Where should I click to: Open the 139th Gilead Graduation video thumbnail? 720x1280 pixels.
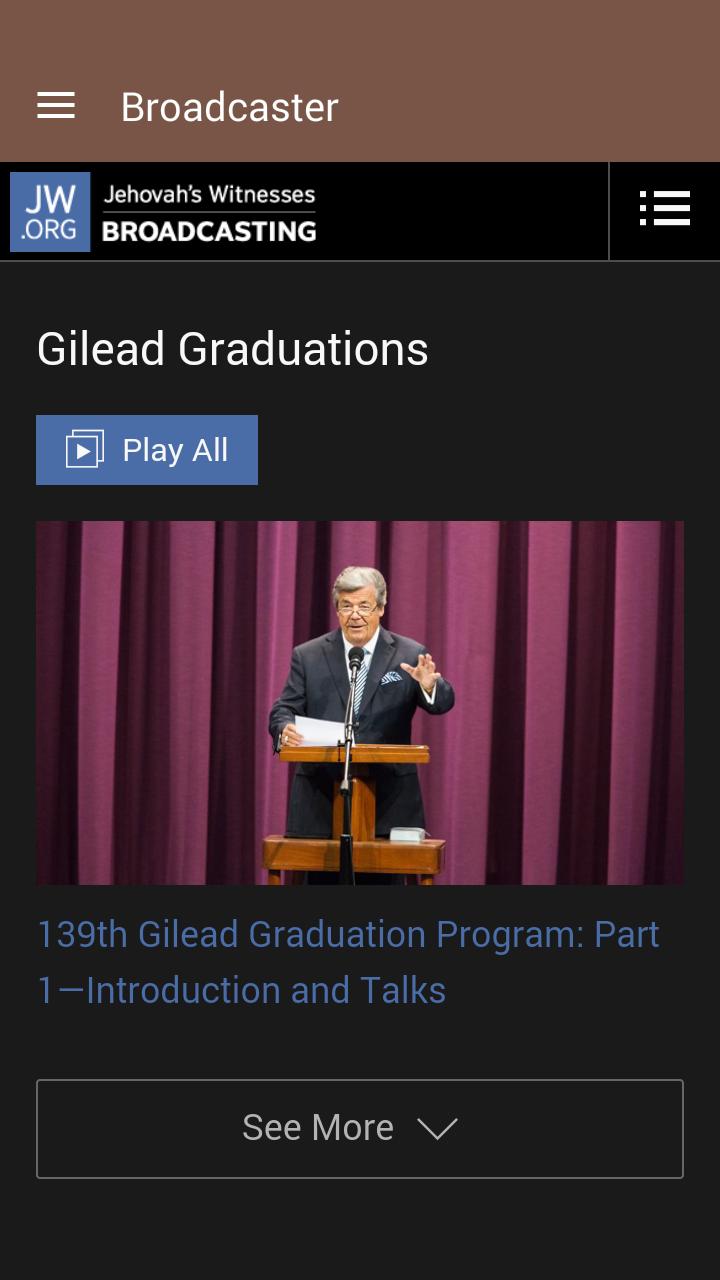point(360,702)
